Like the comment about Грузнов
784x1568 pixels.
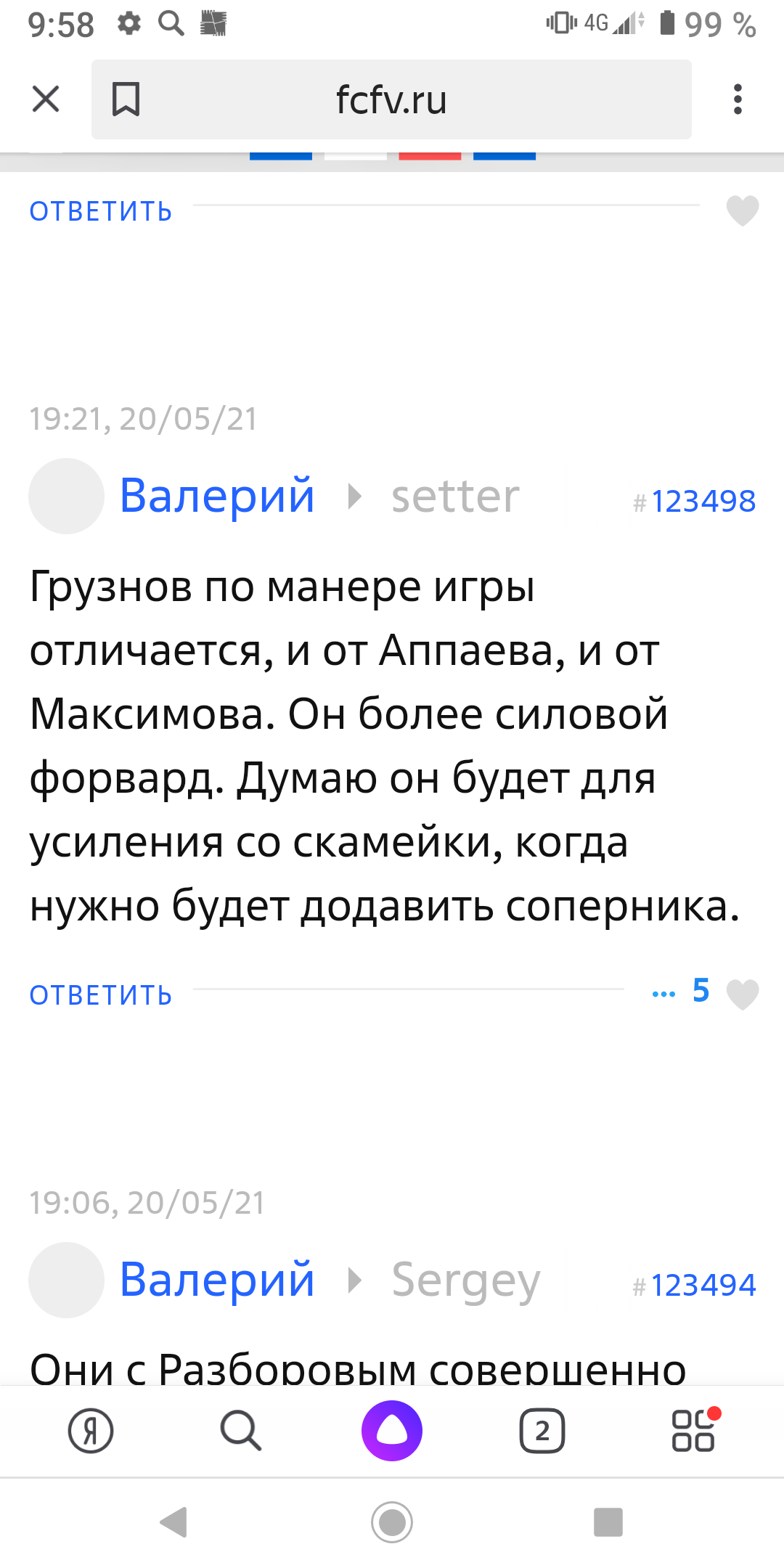point(743,995)
